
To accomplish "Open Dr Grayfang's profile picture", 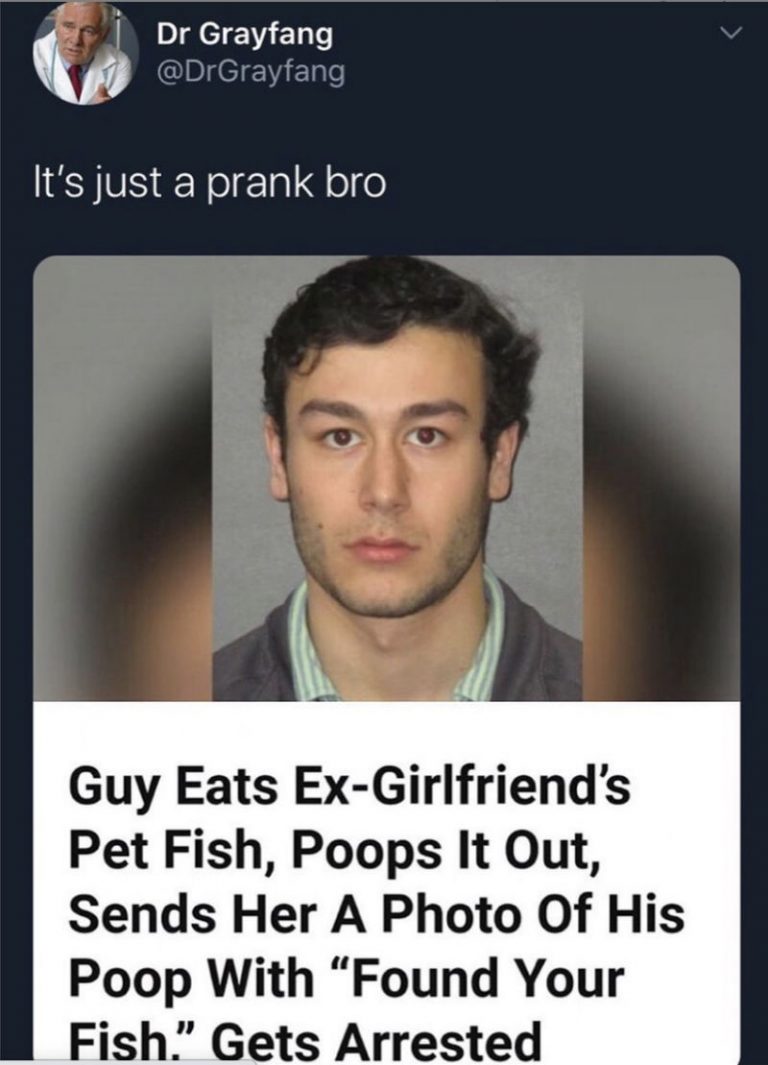I will click(x=85, y=53).
